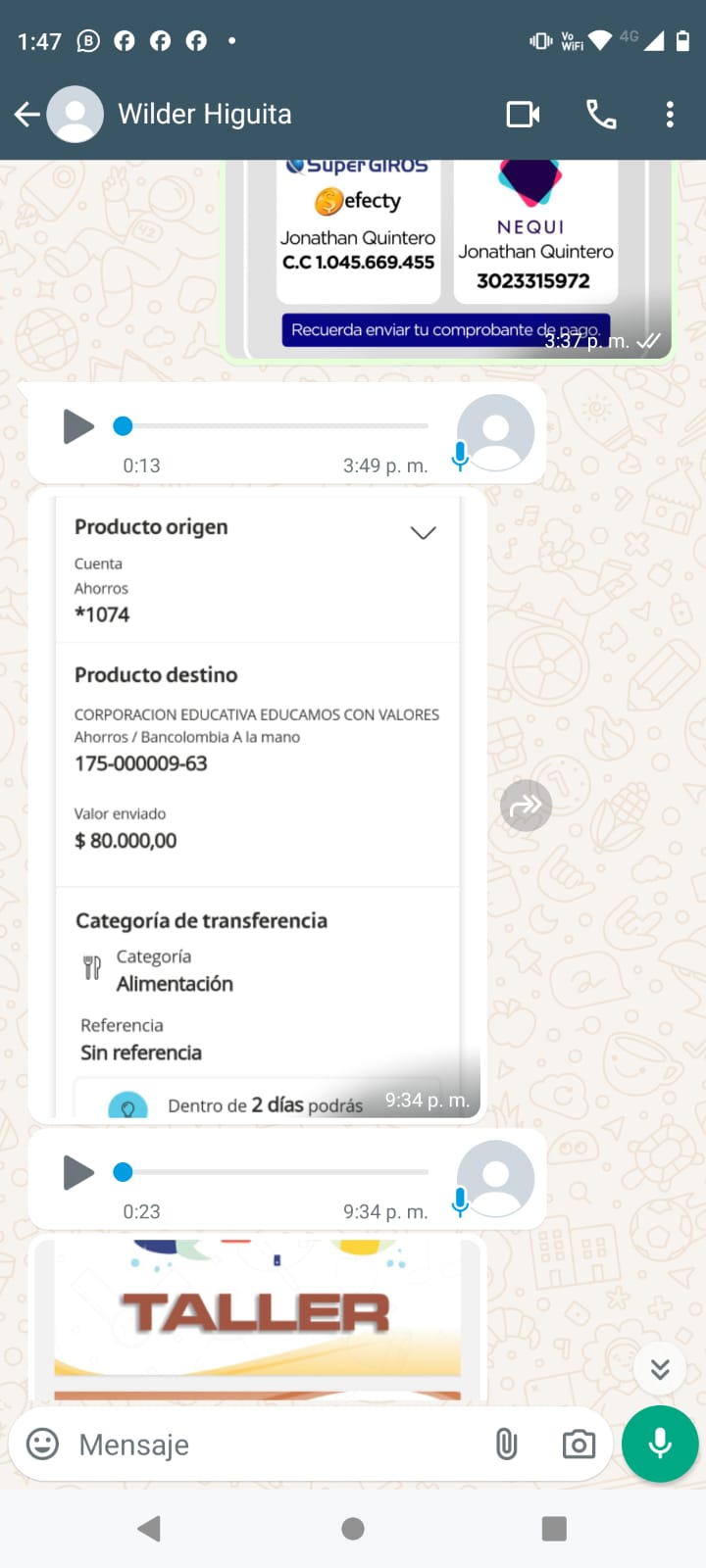Tap the green microphone record button
Screen dimensions: 706x1568
pyautogui.click(x=660, y=1445)
